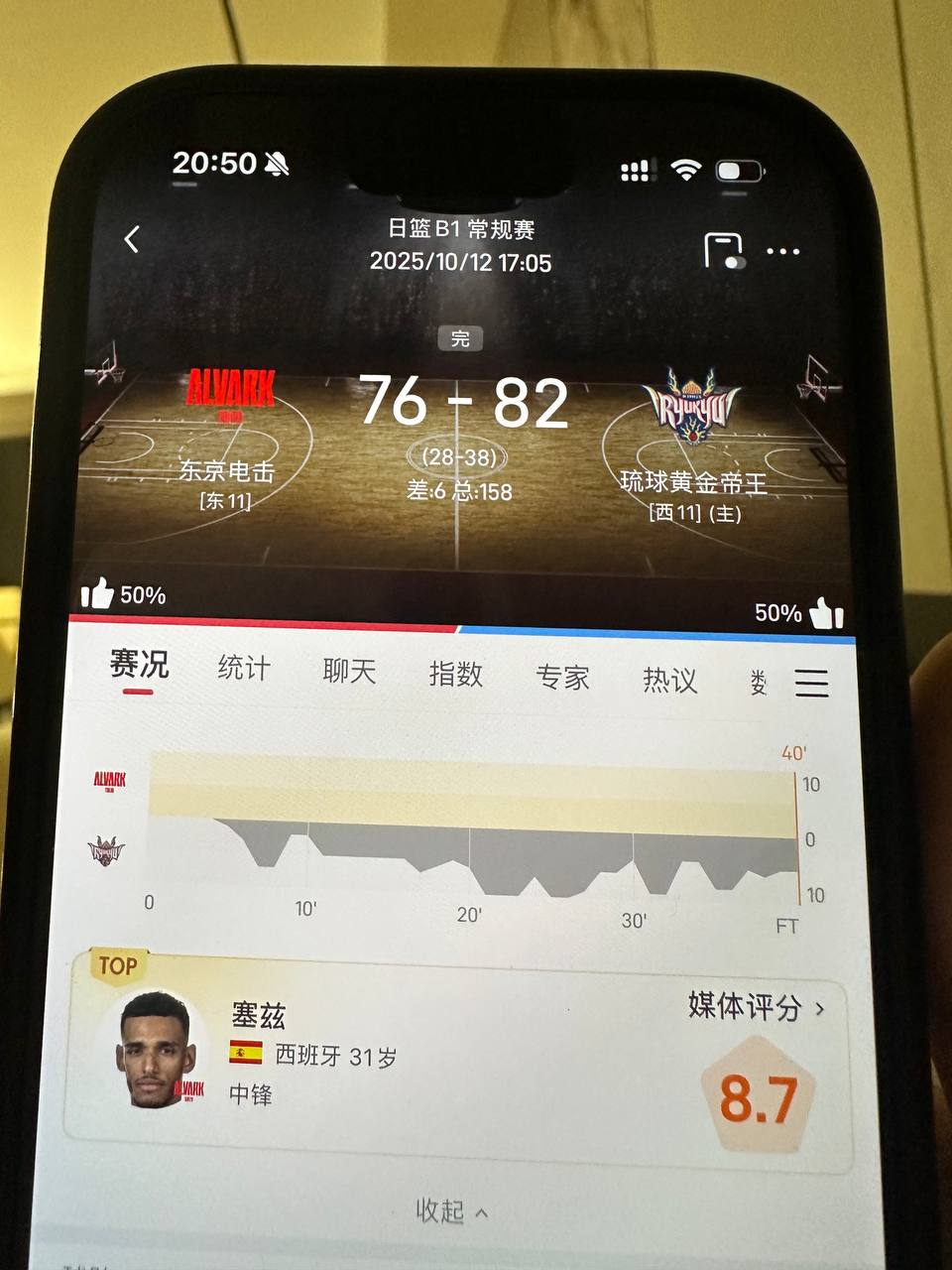The width and height of the screenshot is (952, 1270).
Task: Open the 媒体评分 ratings link
Action: (756, 1007)
